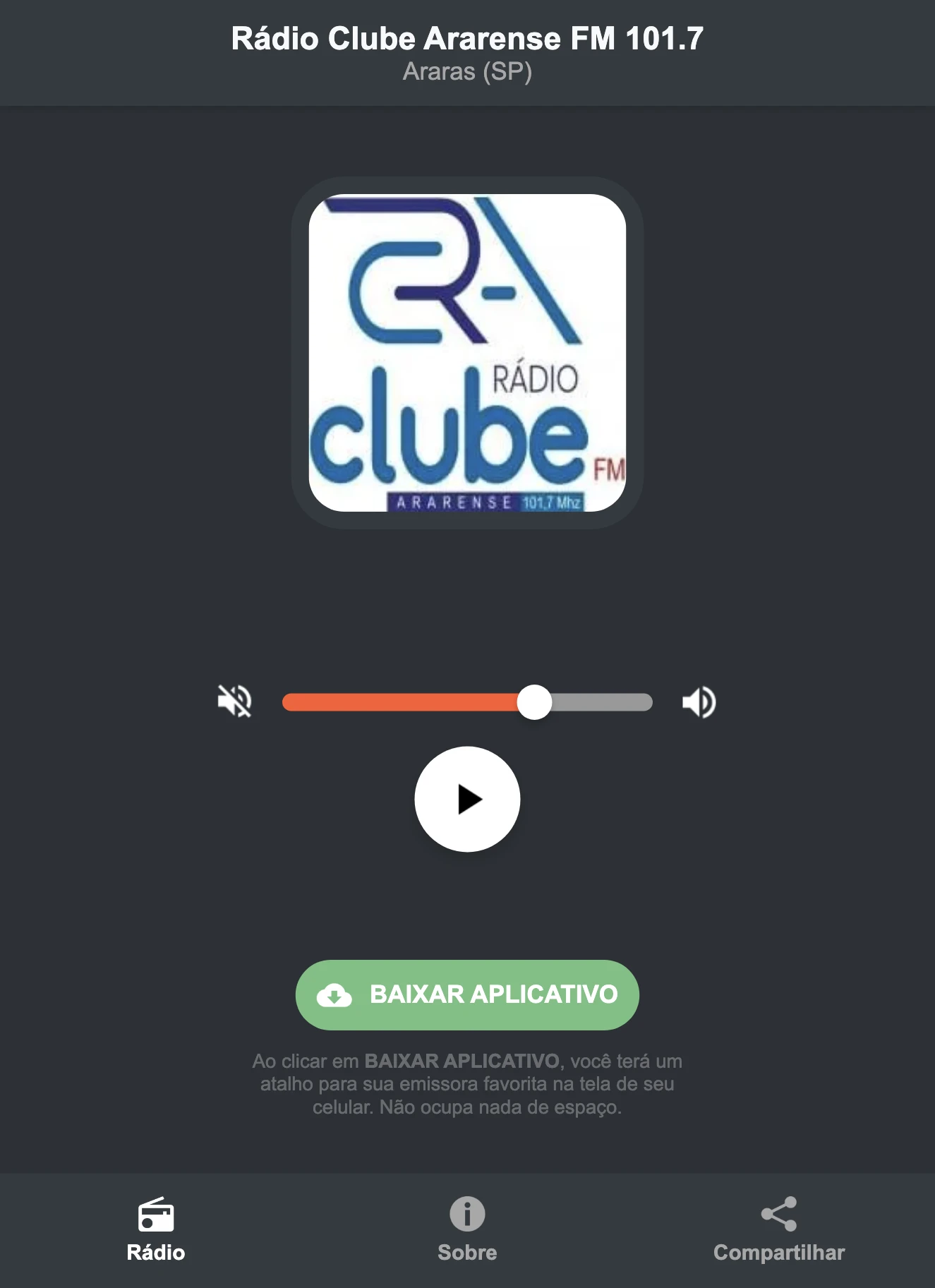This screenshot has height=1288, width=935.
Task: Select the radio icon in bottom navigation
Action: [157, 1212]
